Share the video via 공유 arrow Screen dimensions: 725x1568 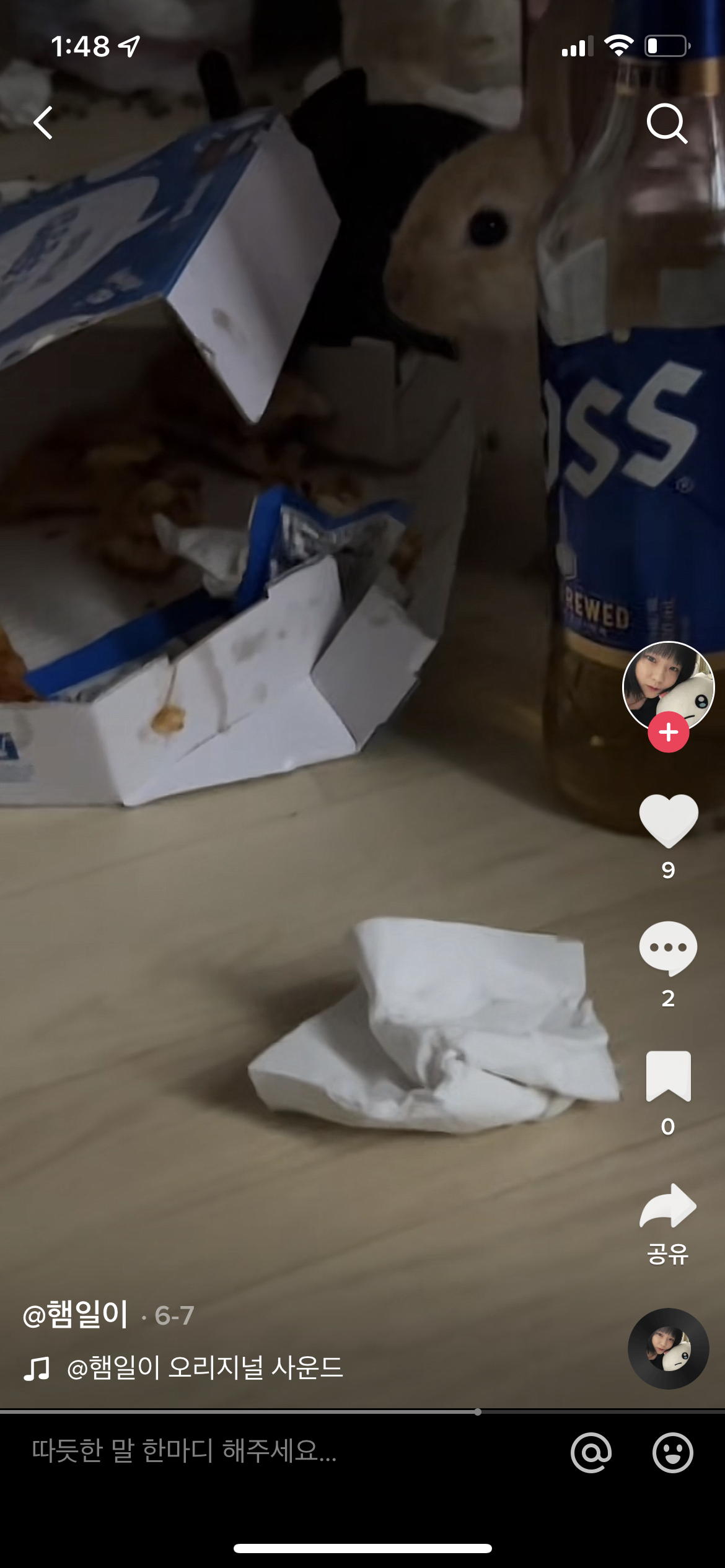tap(668, 1206)
